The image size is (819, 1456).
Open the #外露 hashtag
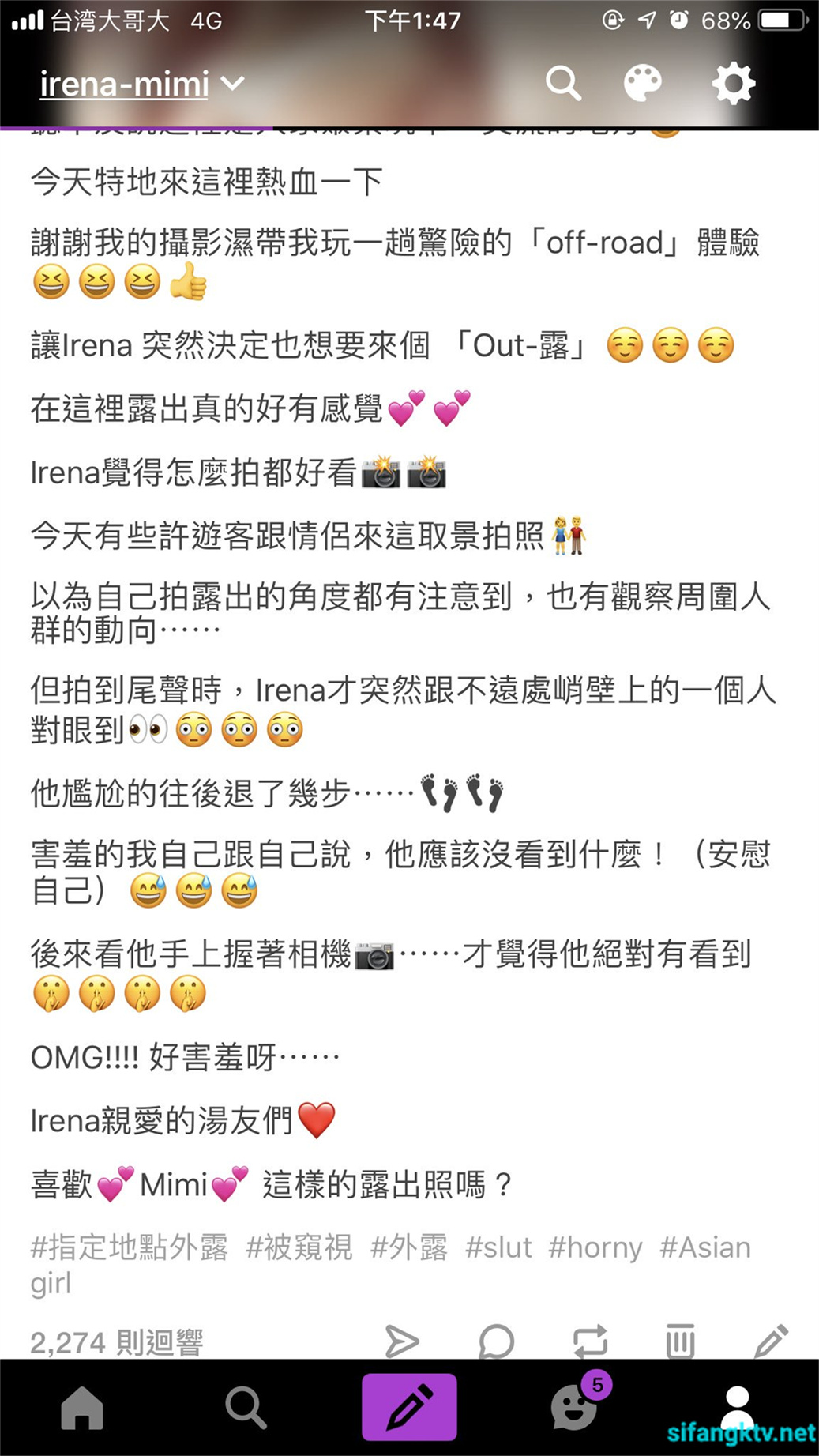409,1247
